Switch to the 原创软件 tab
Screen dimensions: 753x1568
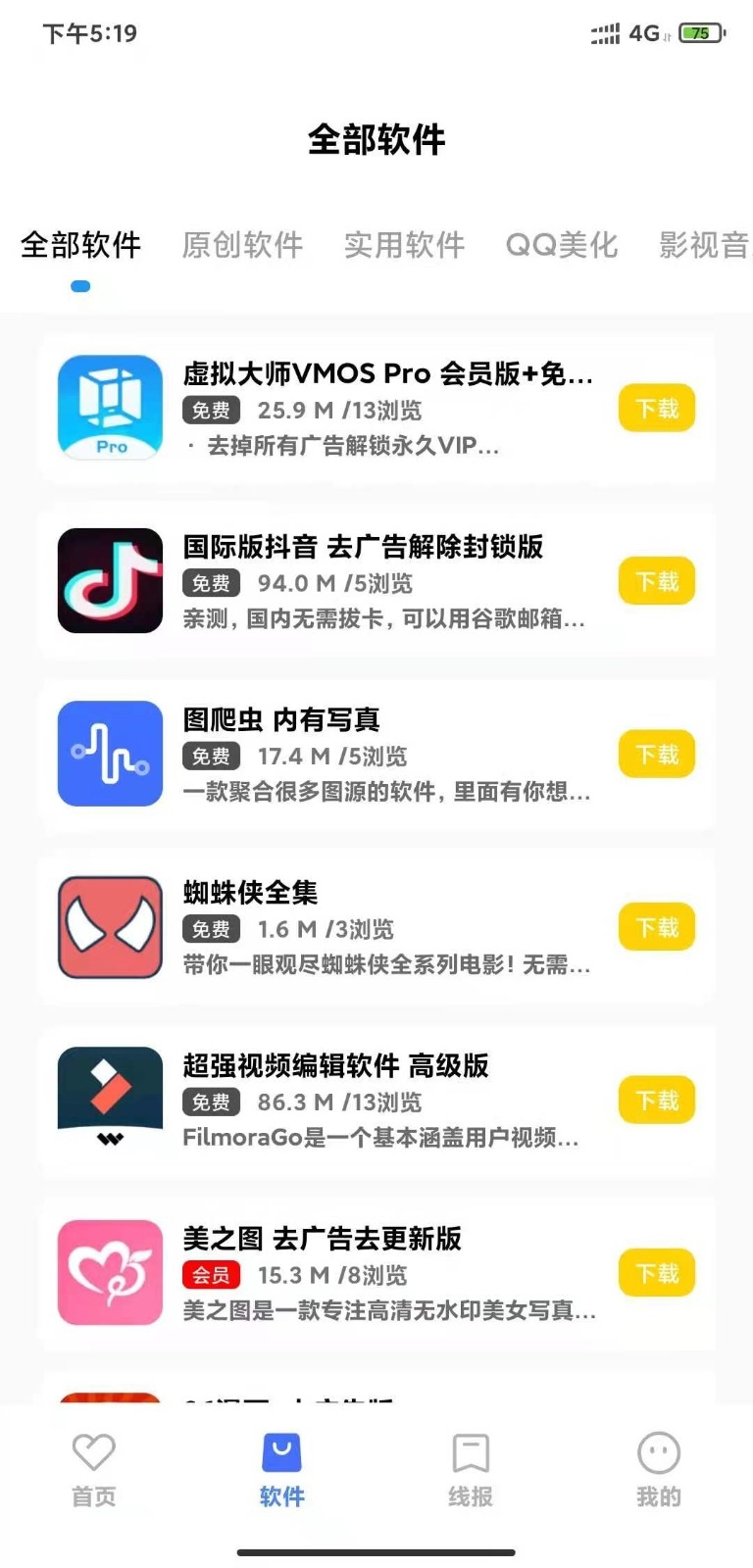coord(243,246)
